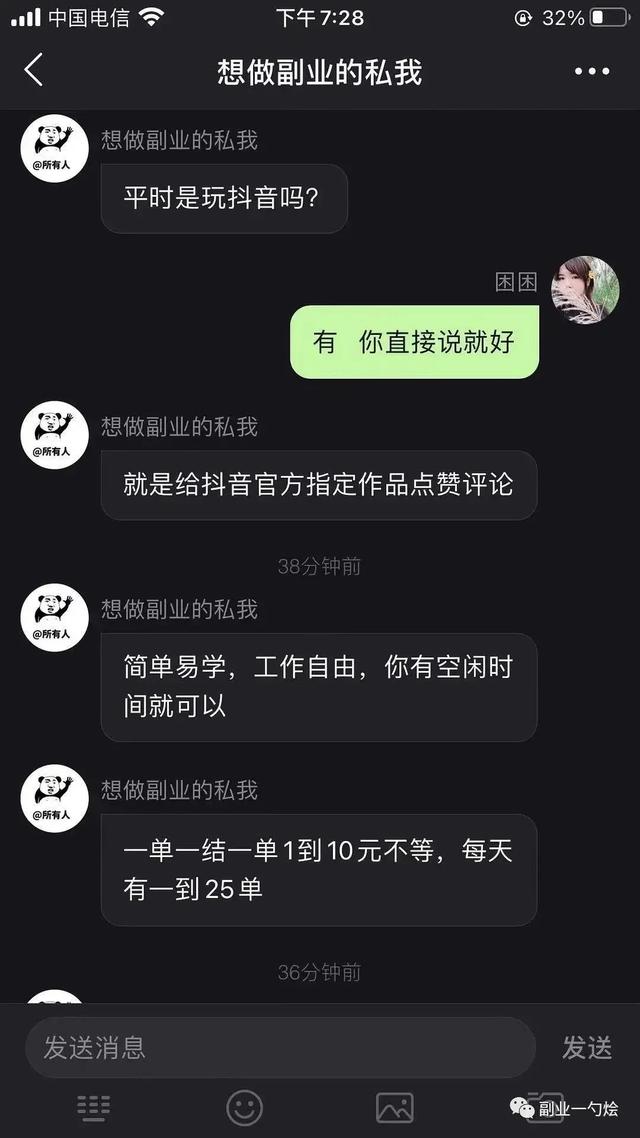
Task: Open the emoji picker
Action: pos(244,1107)
